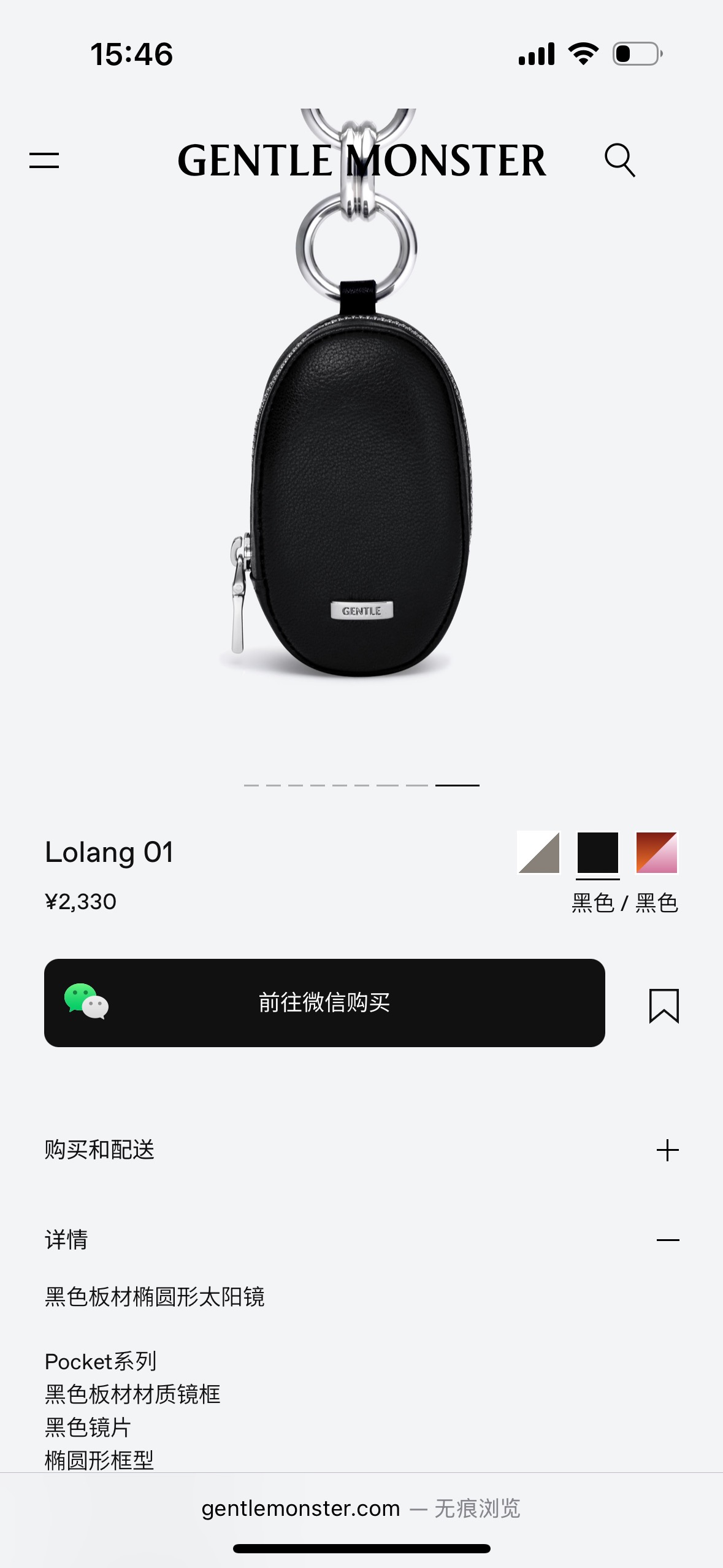Tap 前往微信购买 to buy via WeChat
723x1568 pixels.
click(324, 1002)
